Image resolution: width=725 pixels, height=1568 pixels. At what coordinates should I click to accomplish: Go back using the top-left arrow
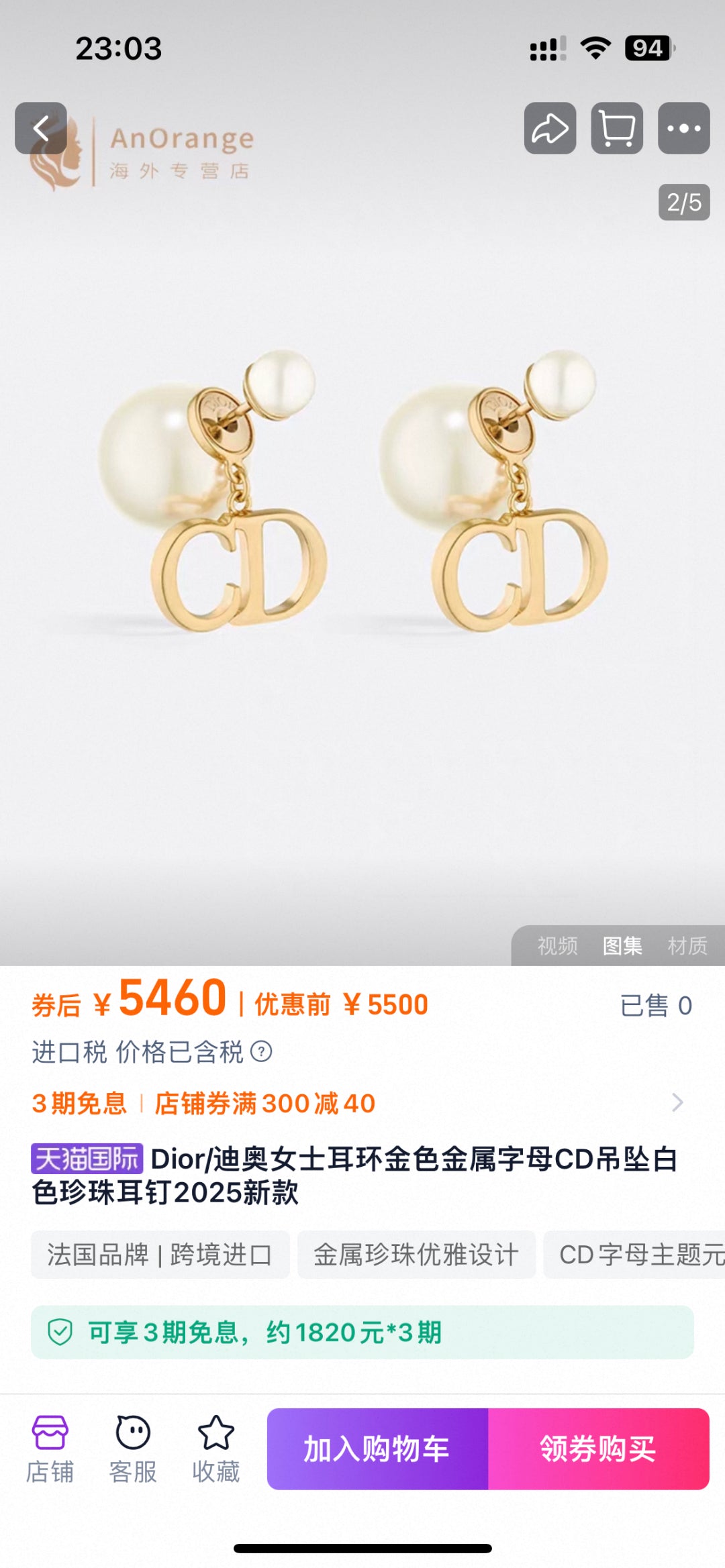[x=41, y=128]
